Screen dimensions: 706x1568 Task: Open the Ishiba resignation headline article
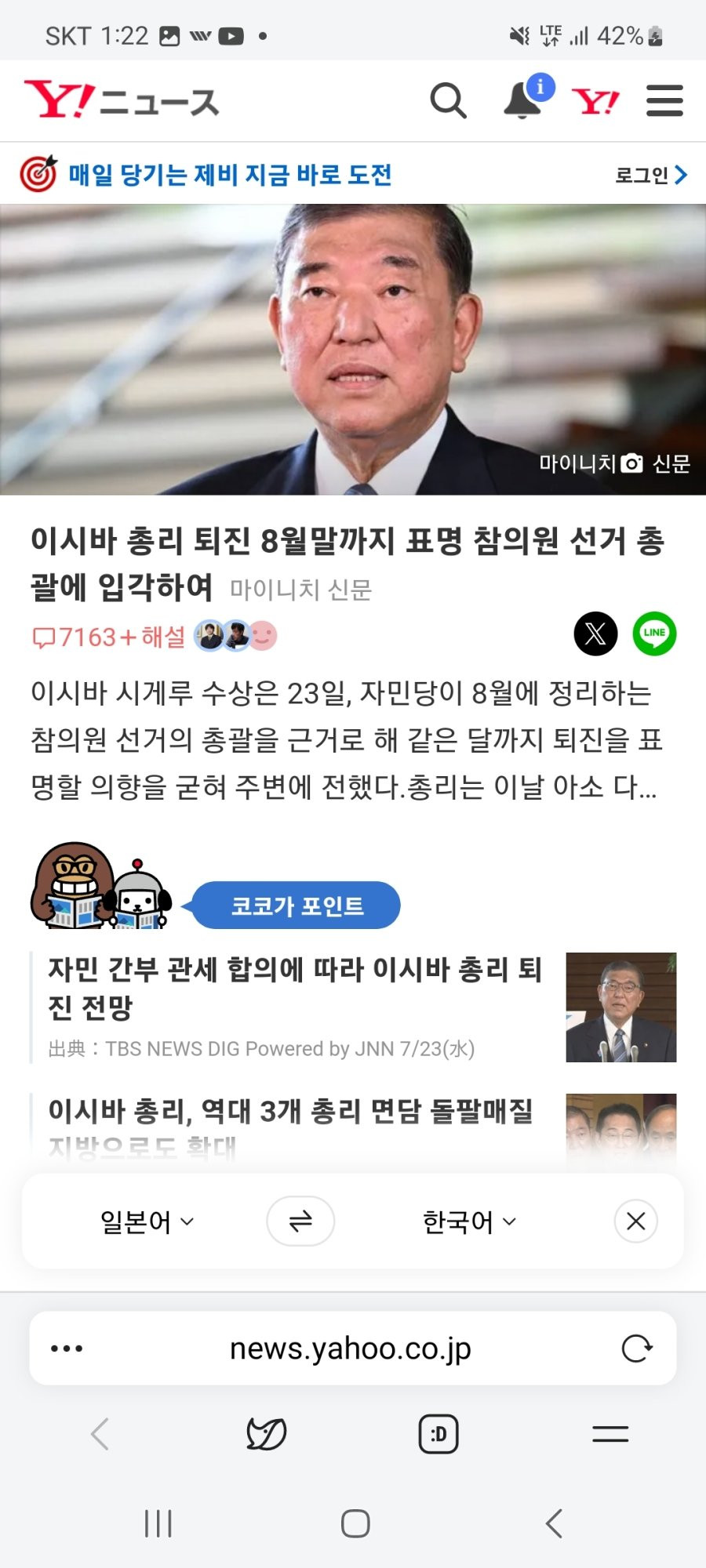[347, 563]
